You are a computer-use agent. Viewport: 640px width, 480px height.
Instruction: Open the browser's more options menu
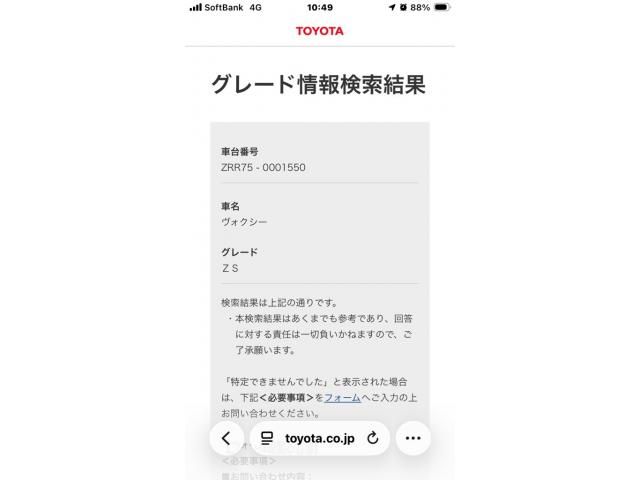tap(413, 438)
